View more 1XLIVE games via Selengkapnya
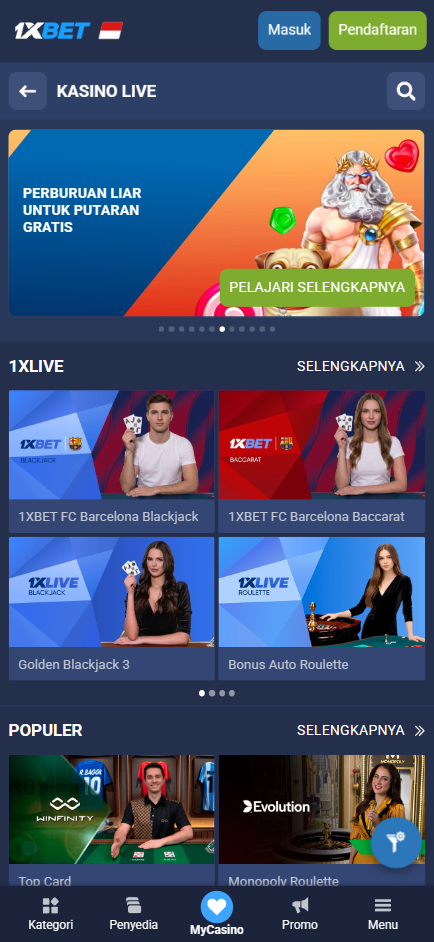The width and height of the screenshot is (434, 942). click(x=361, y=366)
